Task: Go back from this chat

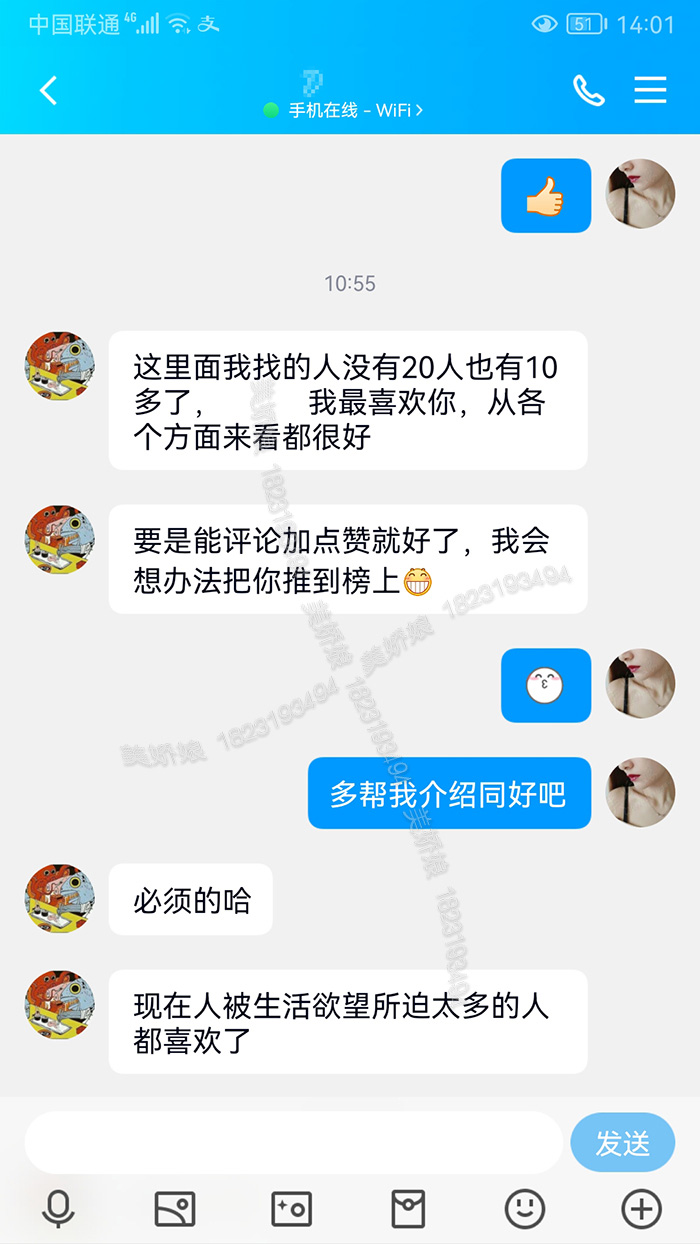Action: click(48, 91)
